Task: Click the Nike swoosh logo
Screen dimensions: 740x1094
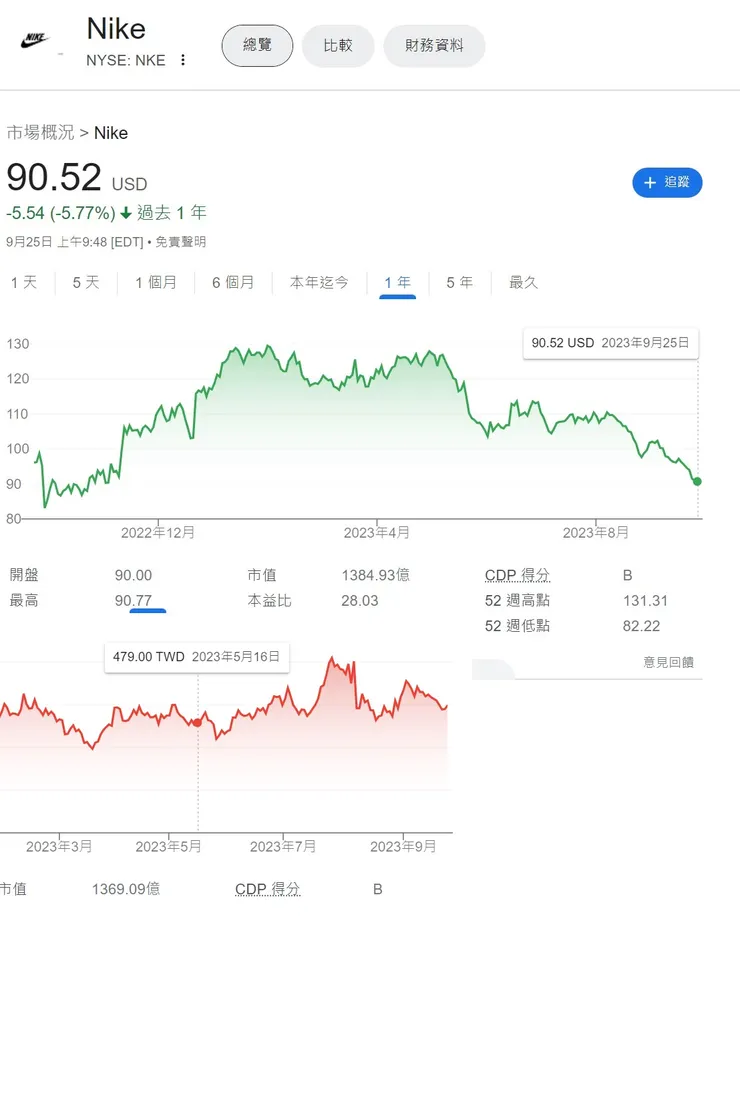Action: click(36, 40)
